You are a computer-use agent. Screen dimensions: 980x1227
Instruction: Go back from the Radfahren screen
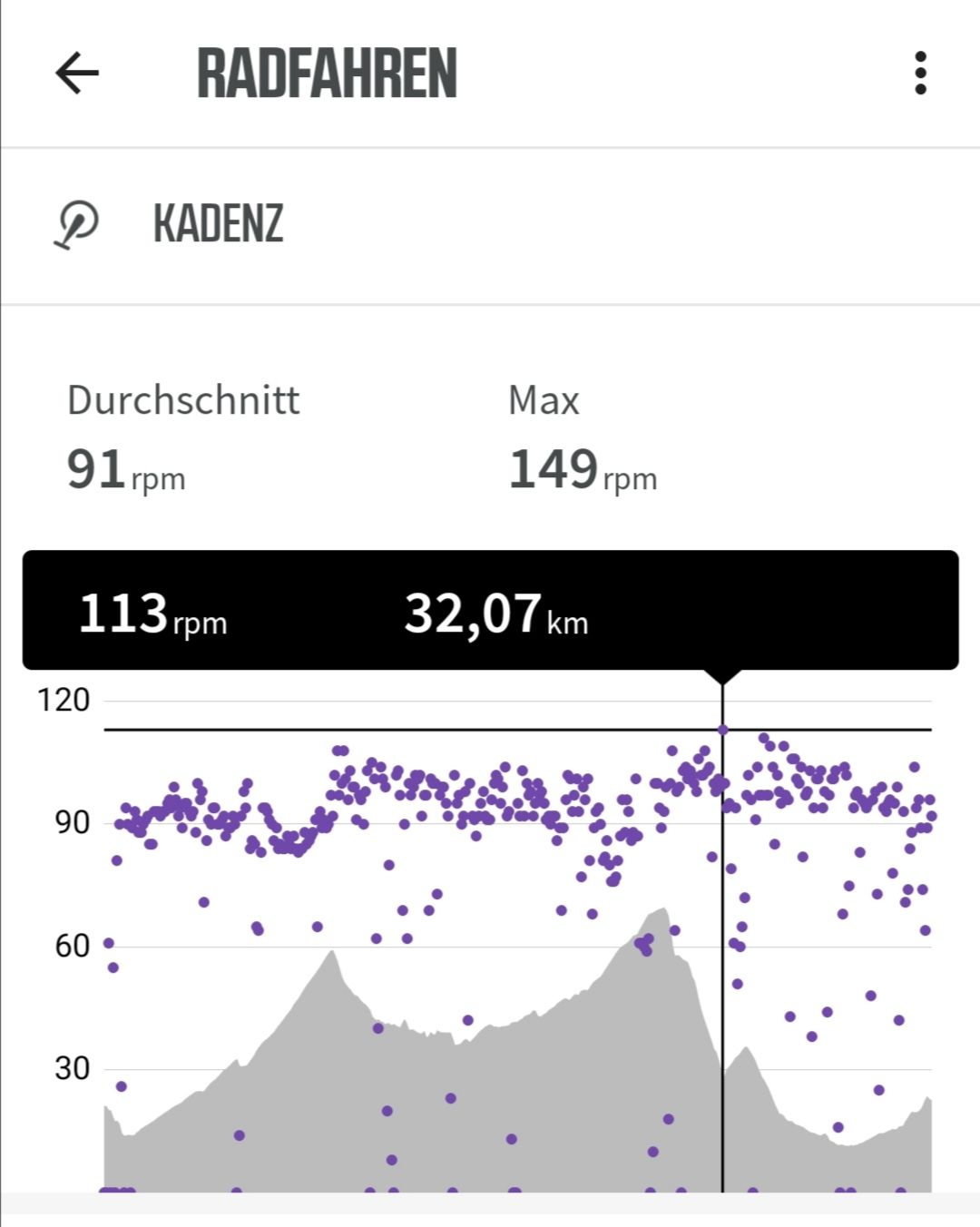77,74
